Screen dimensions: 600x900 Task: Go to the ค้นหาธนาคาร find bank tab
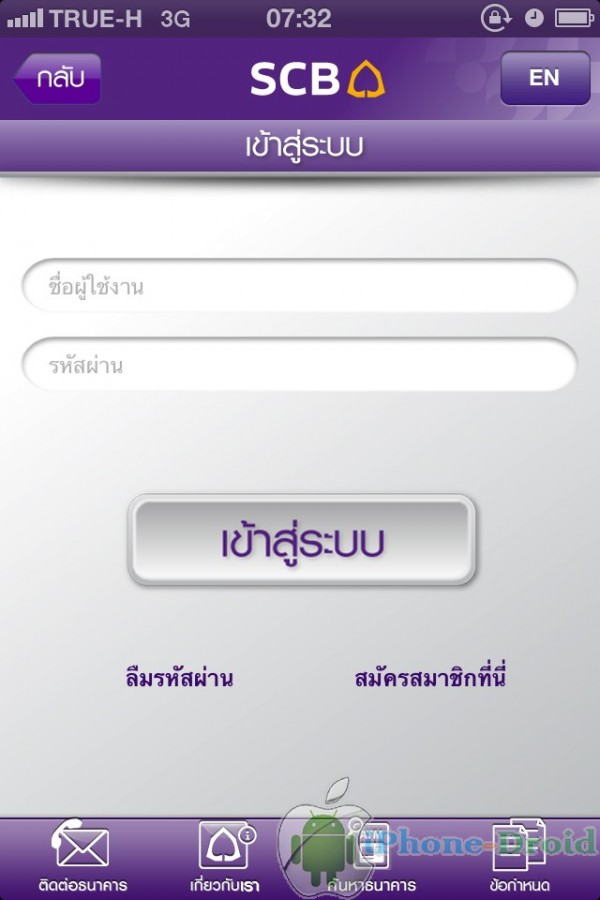(370, 858)
